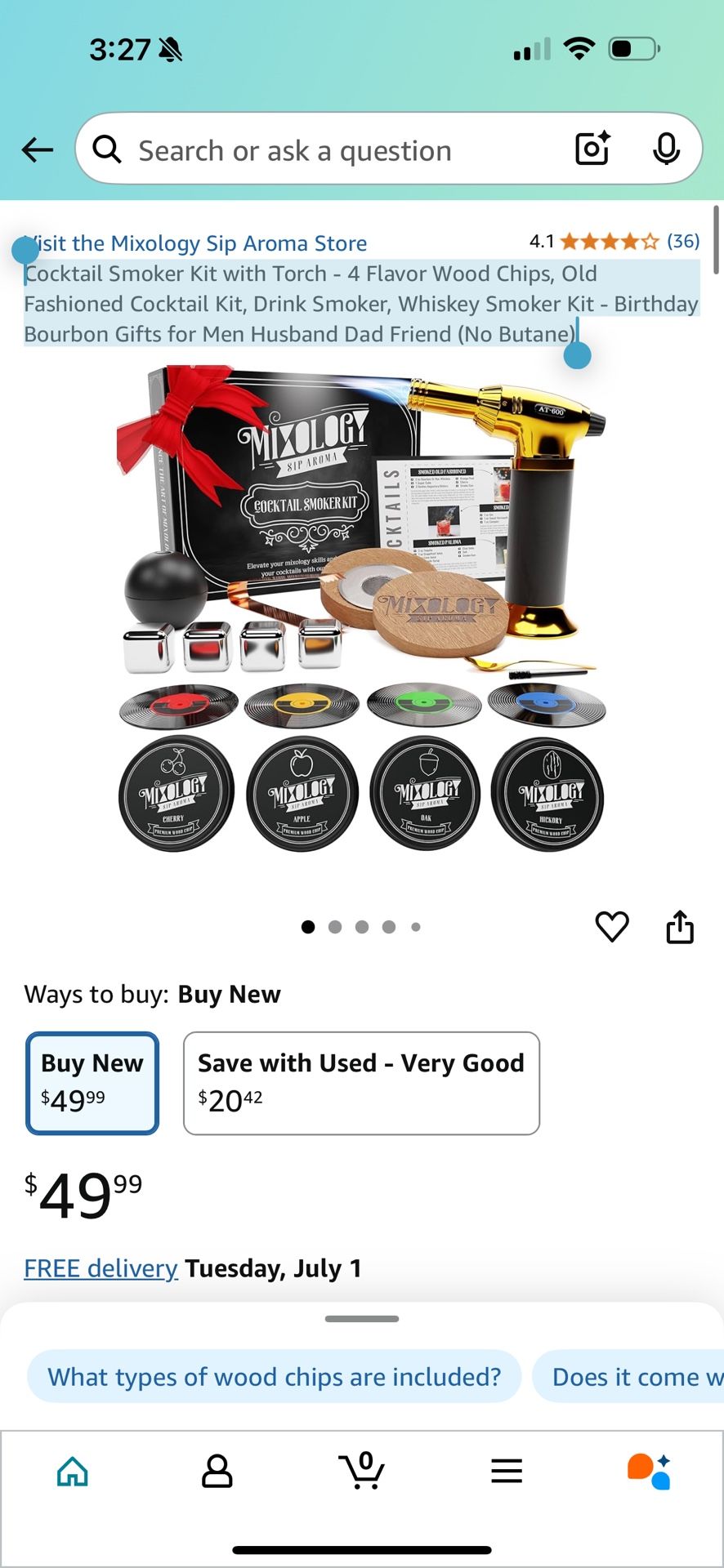Open the hamburger menu tab
This screenshot has height=1568, width=724.
click(x=506, y=1471)
